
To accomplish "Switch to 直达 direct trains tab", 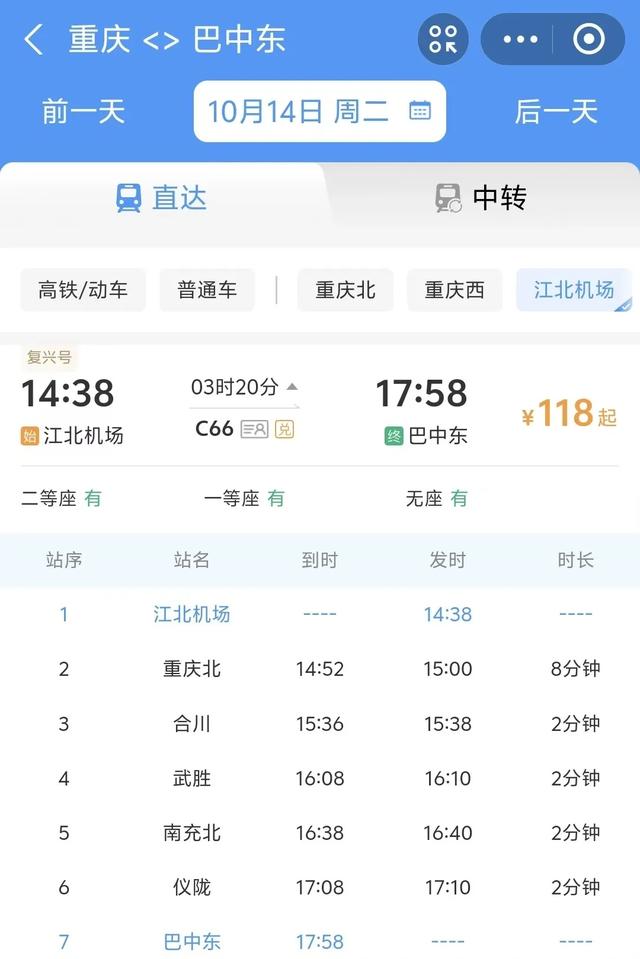I will point(161,198).
